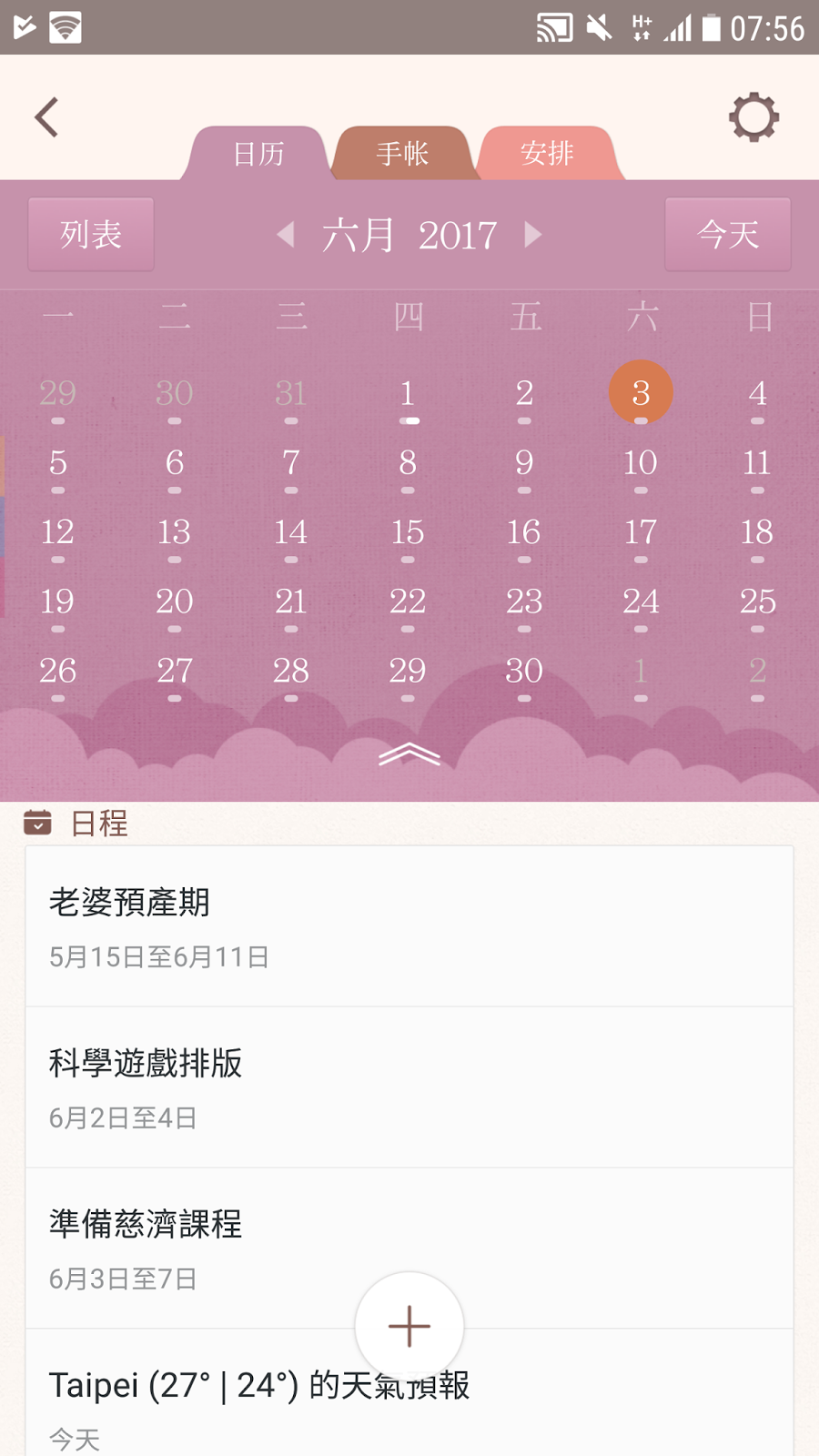Open the 科學遊戲排版 event
The image size is (819, 1456).
[x=409, y=1087]
